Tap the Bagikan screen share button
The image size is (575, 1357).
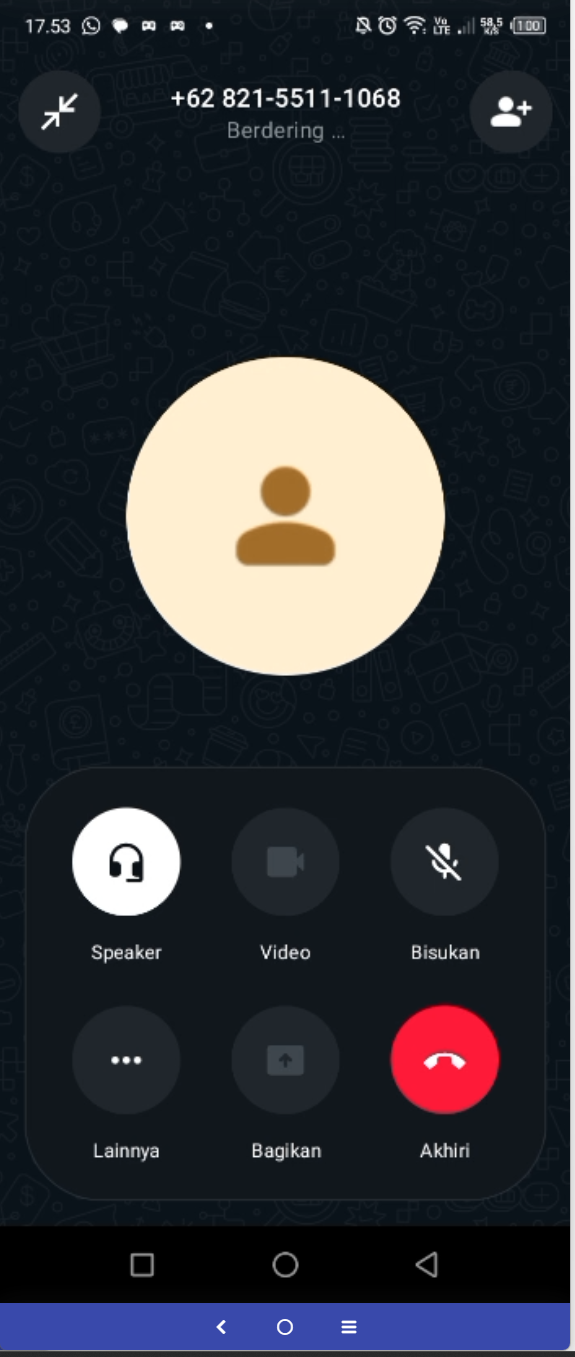coord(285,1060)
